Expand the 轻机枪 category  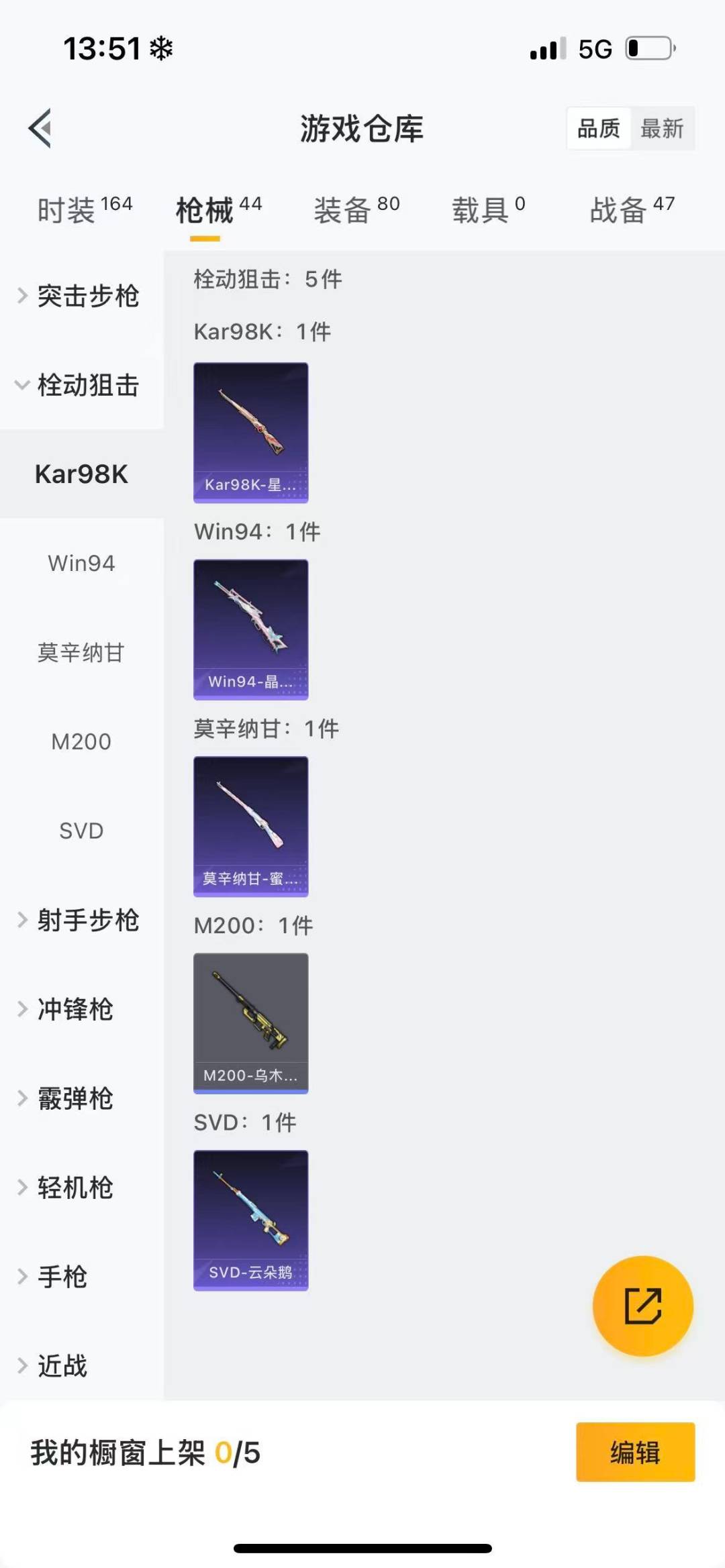[x=74, y=1188]
